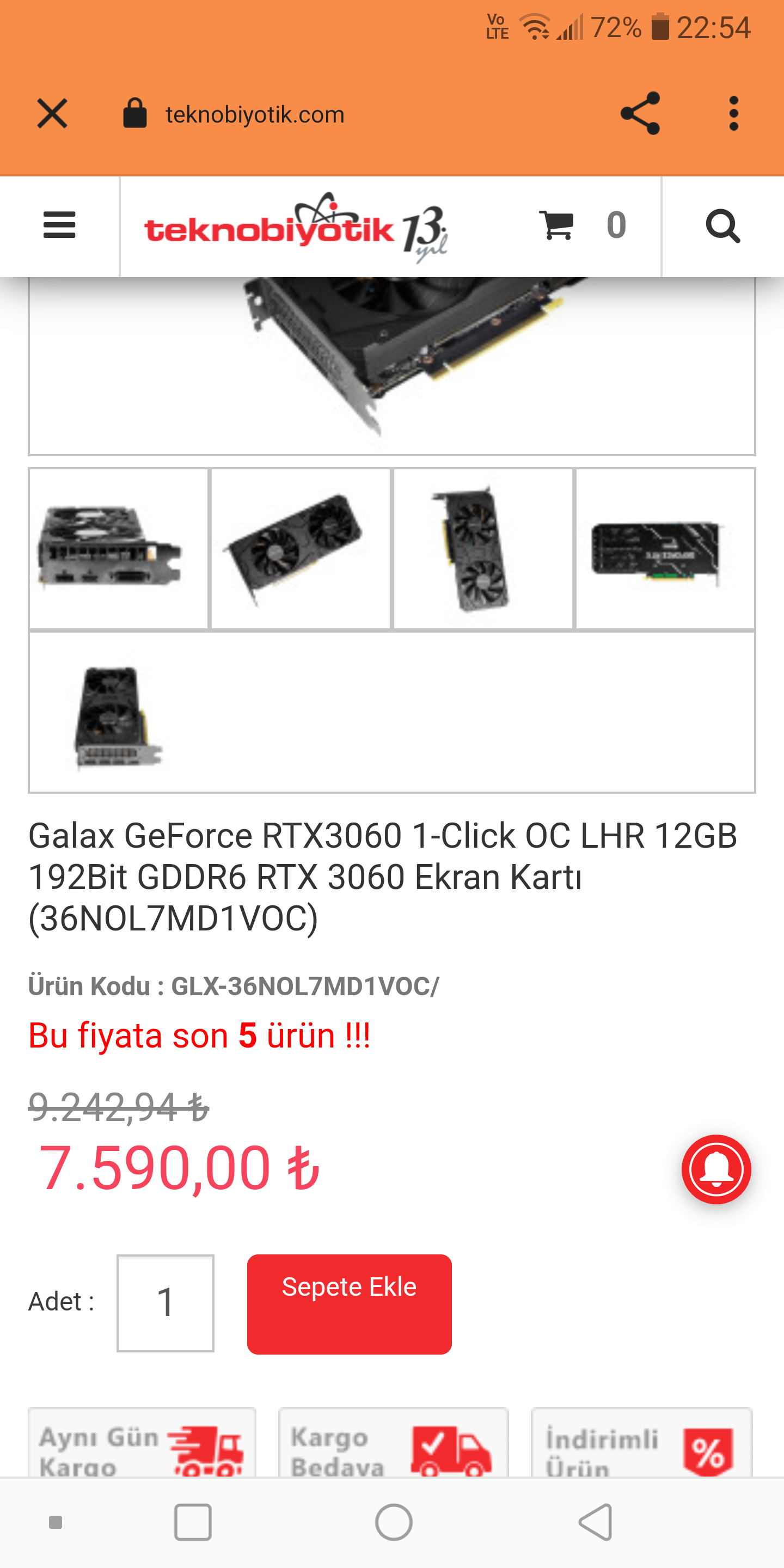Open the recent apps view
Viewport: 784px width, 1568px height.
193,1522
